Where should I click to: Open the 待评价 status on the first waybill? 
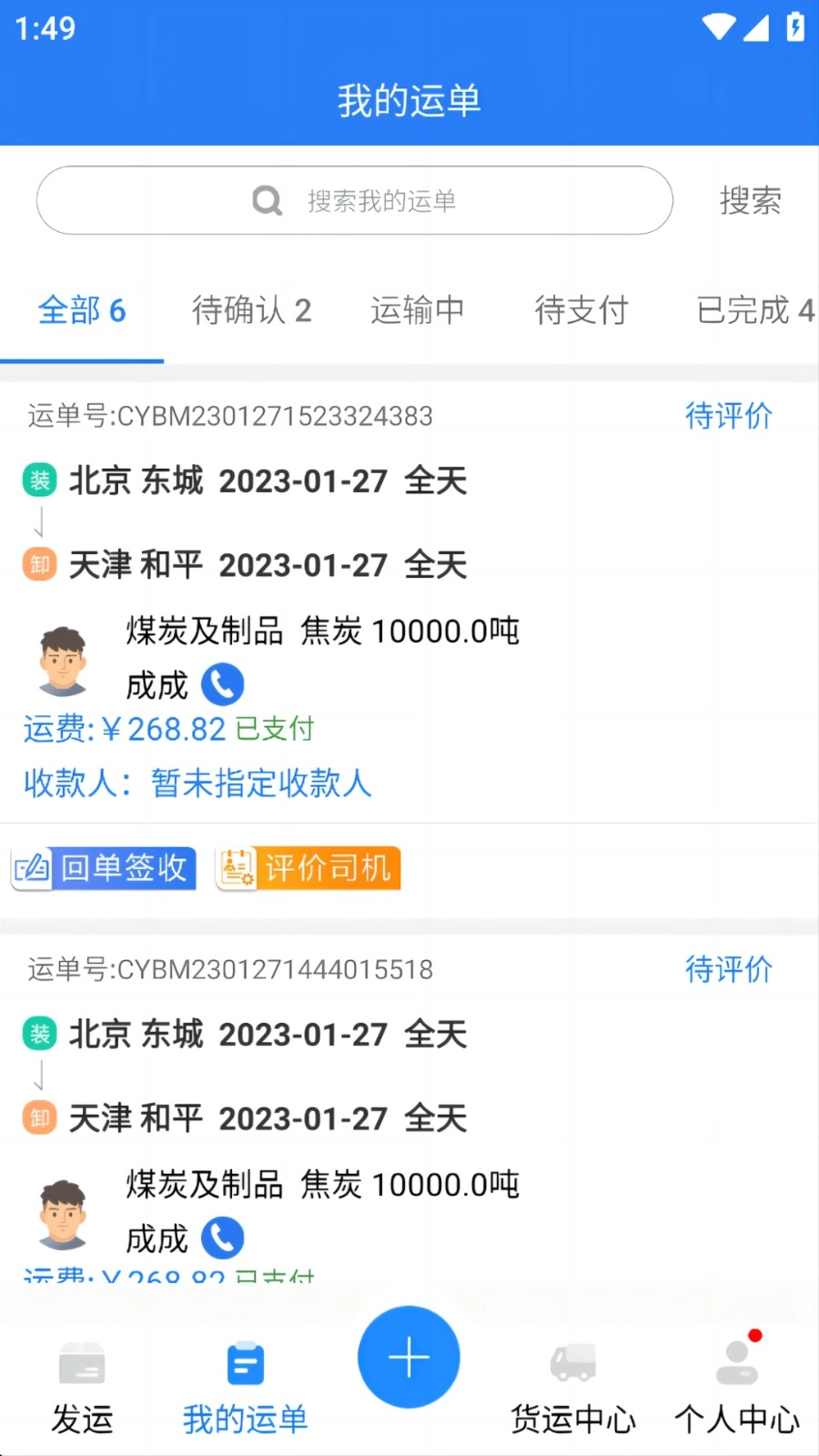729,416
